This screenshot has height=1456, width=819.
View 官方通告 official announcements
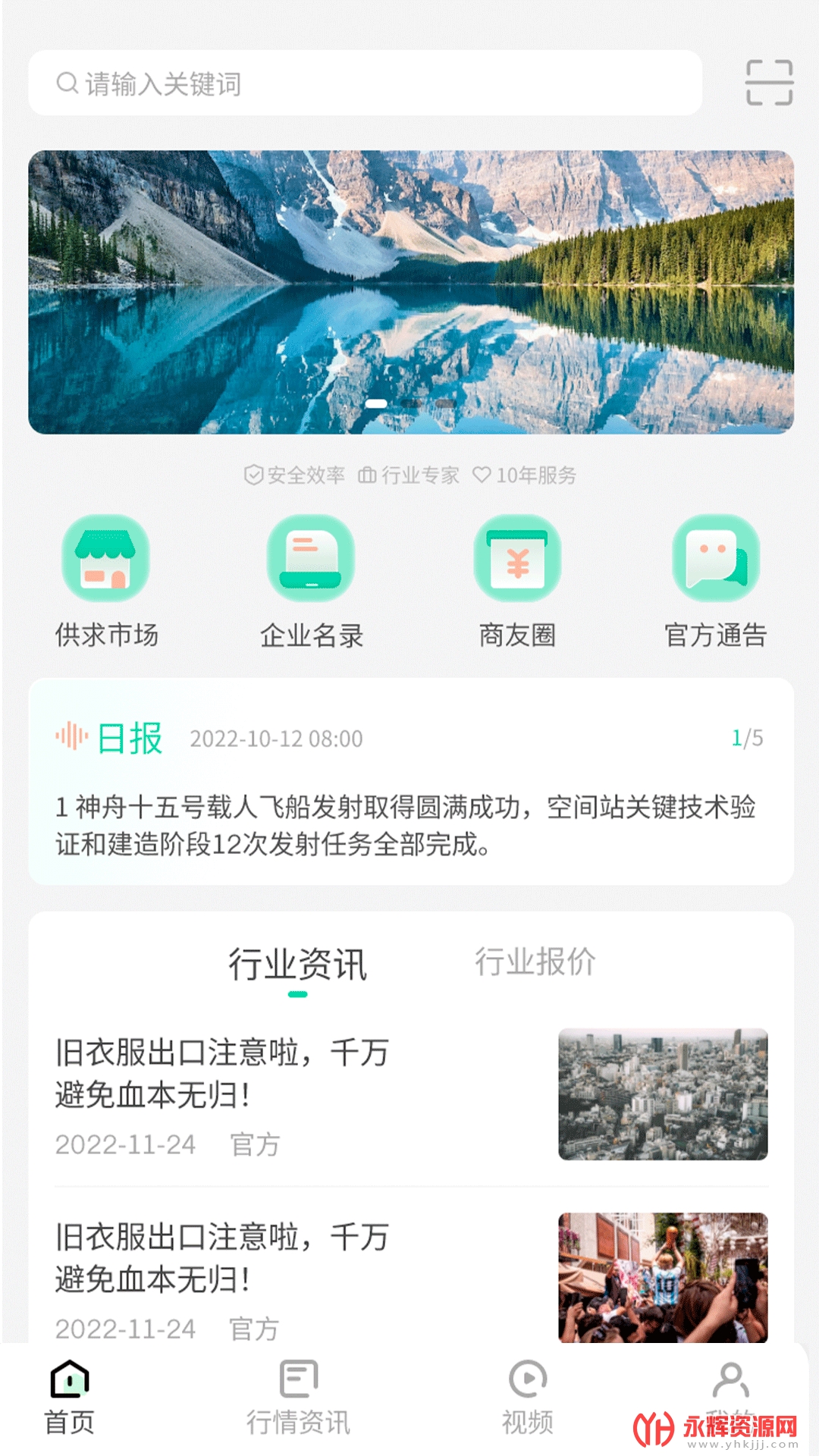[716, 582]
